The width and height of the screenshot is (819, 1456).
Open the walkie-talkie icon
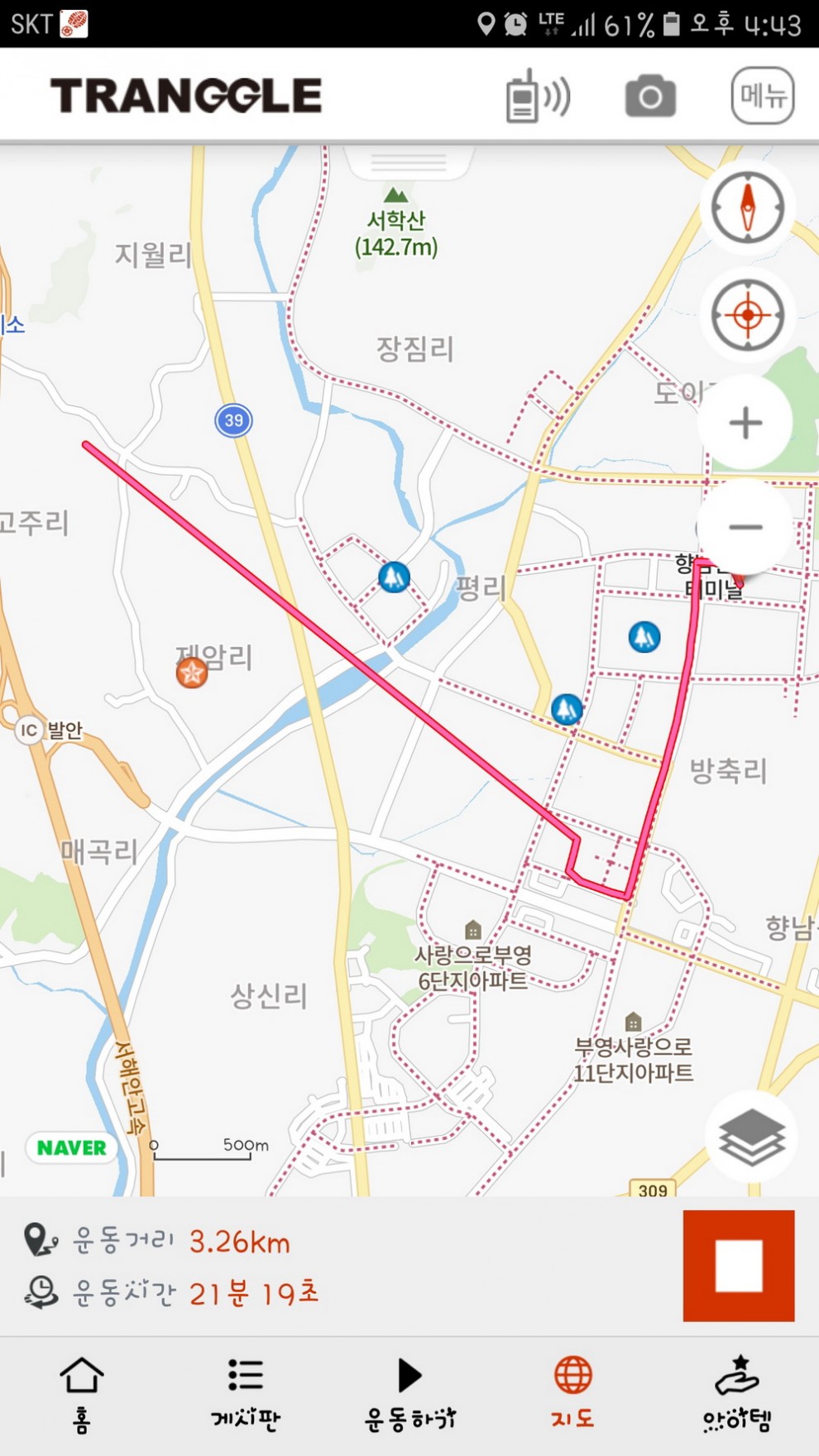[537, 97]
